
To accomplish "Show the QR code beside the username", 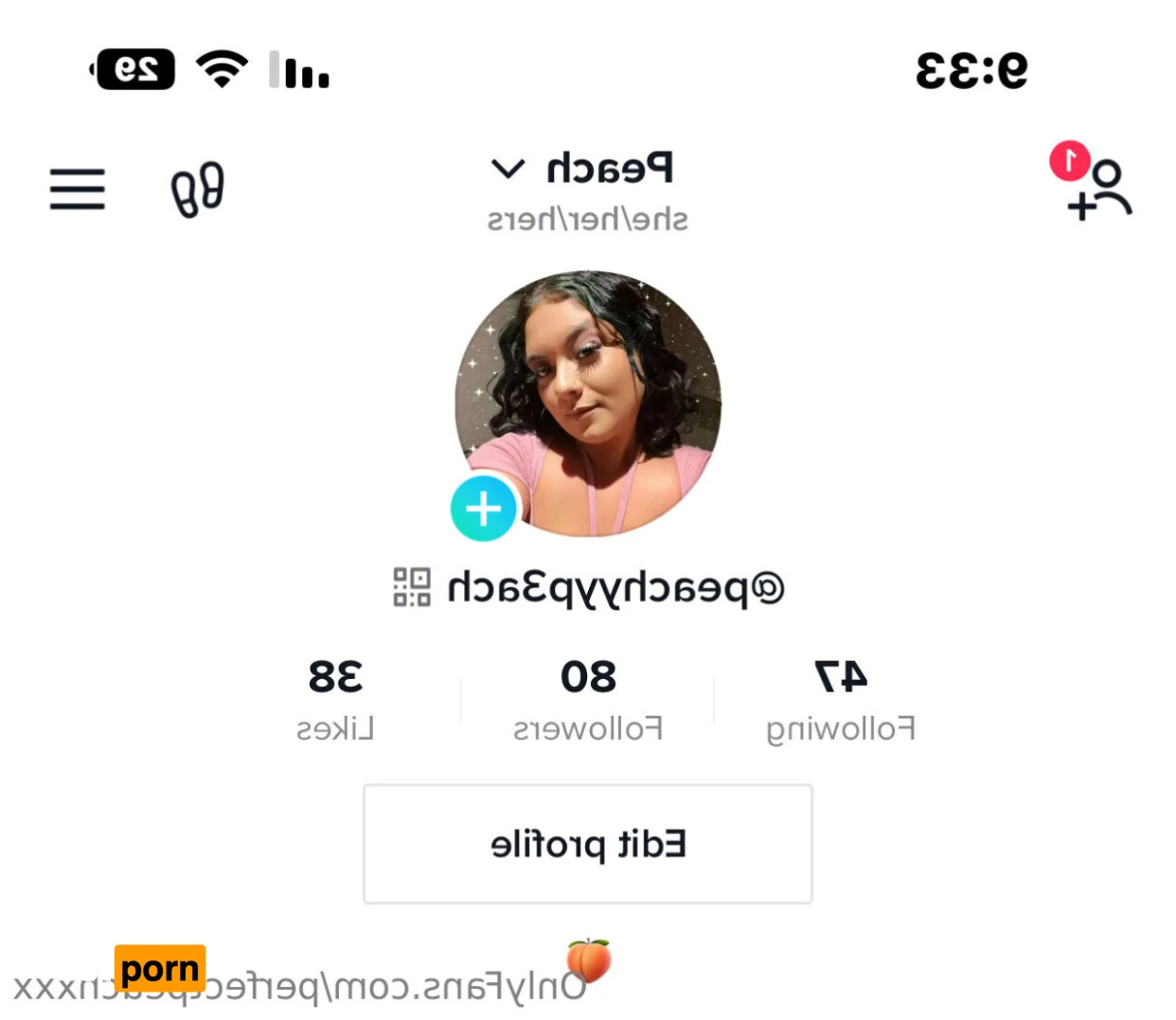I will coord(412,587).
